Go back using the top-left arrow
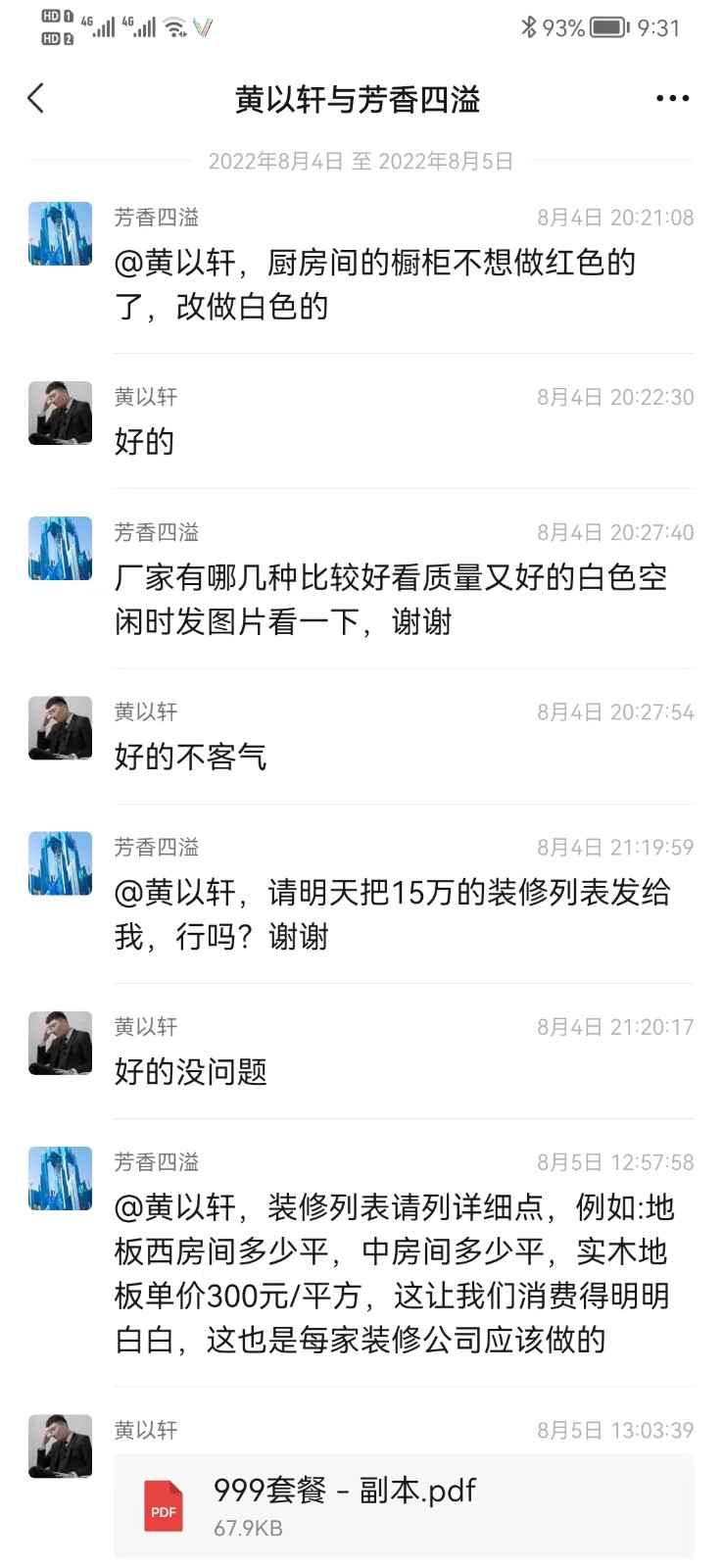The image size is (723, 1568). coord(36,98)
